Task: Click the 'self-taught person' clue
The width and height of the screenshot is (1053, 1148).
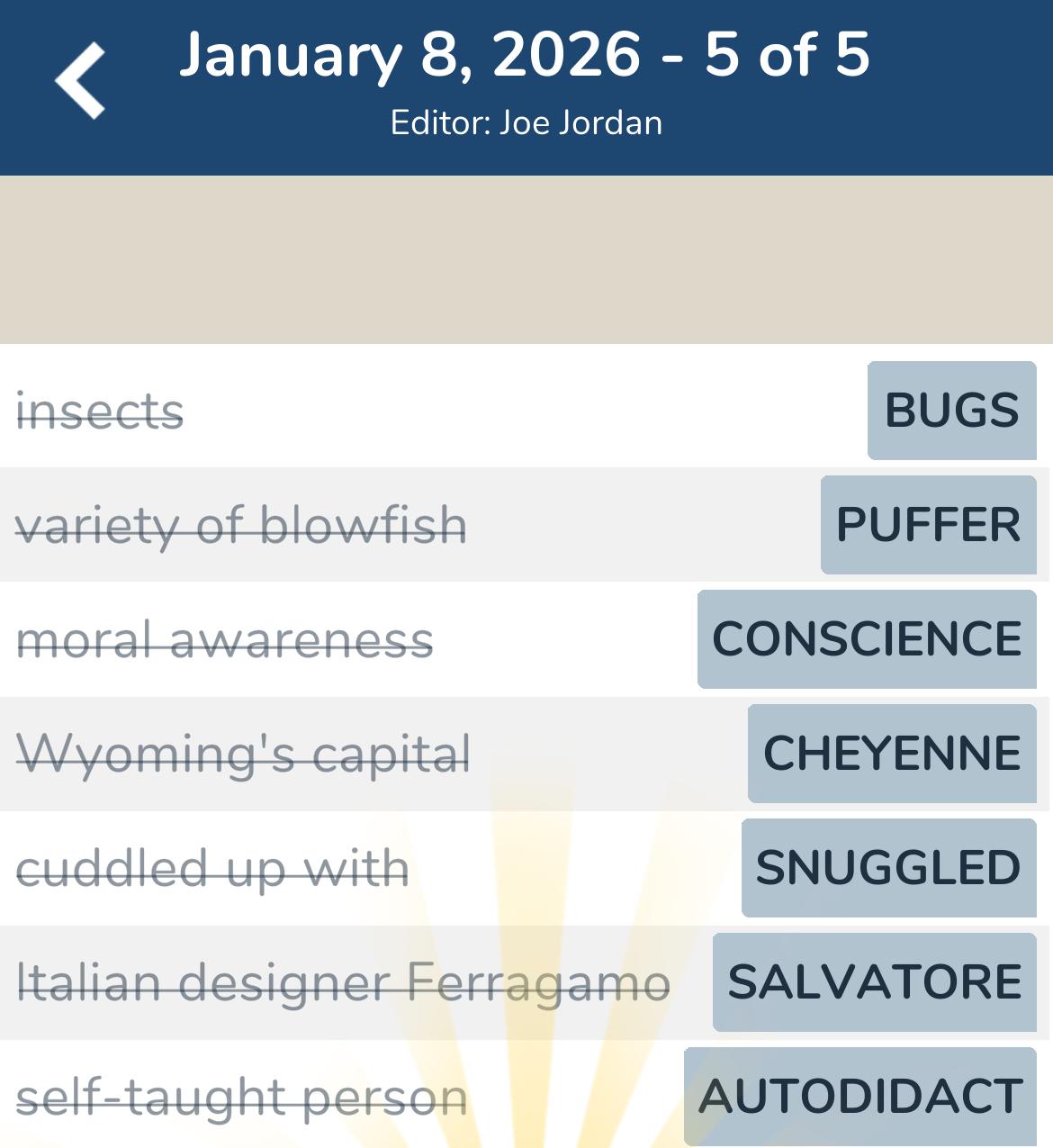Action: [243, 1095]
